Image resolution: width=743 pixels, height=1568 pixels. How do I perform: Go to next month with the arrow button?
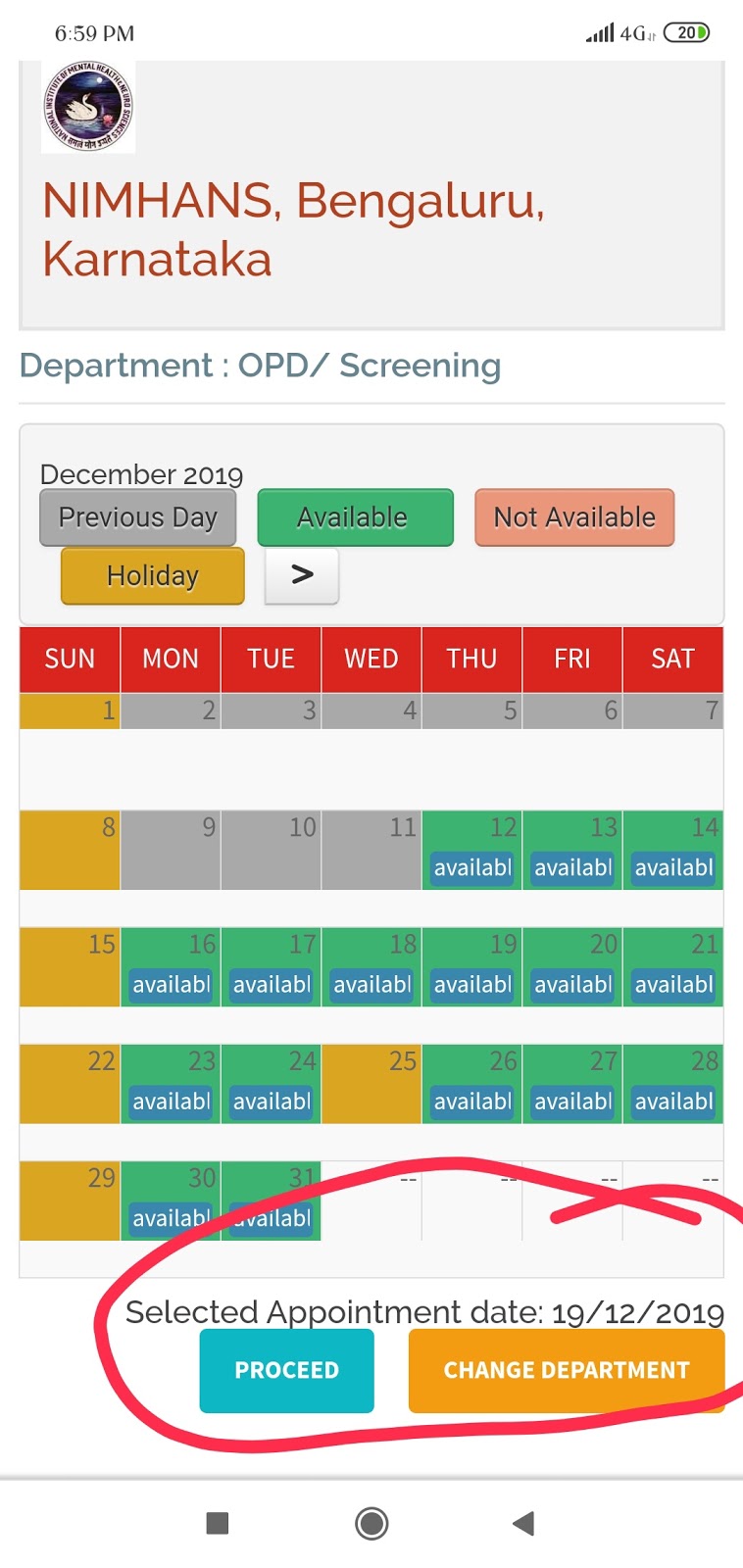click(x=302, y=575)
